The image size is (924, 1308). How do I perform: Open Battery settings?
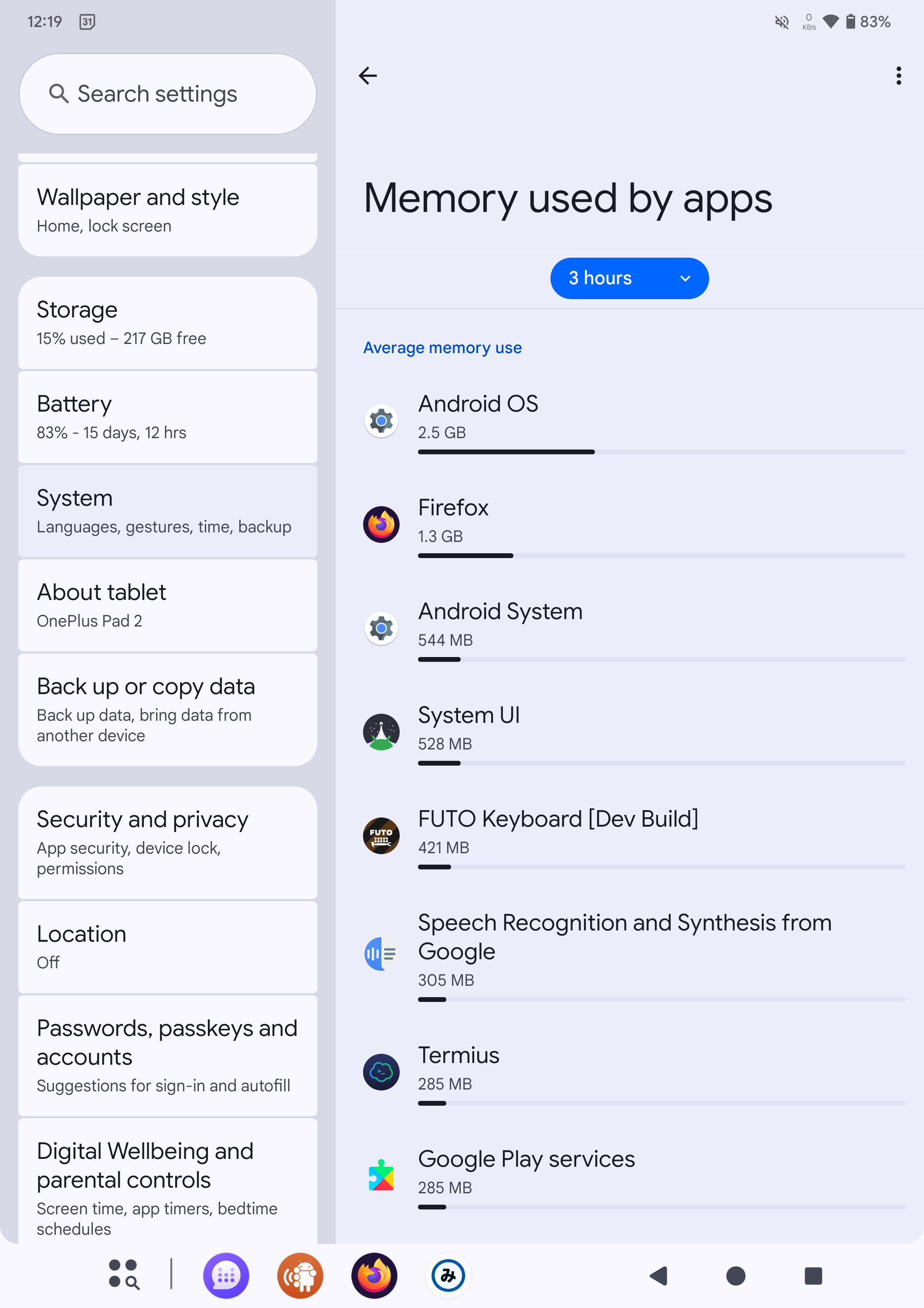coord(167,417)
